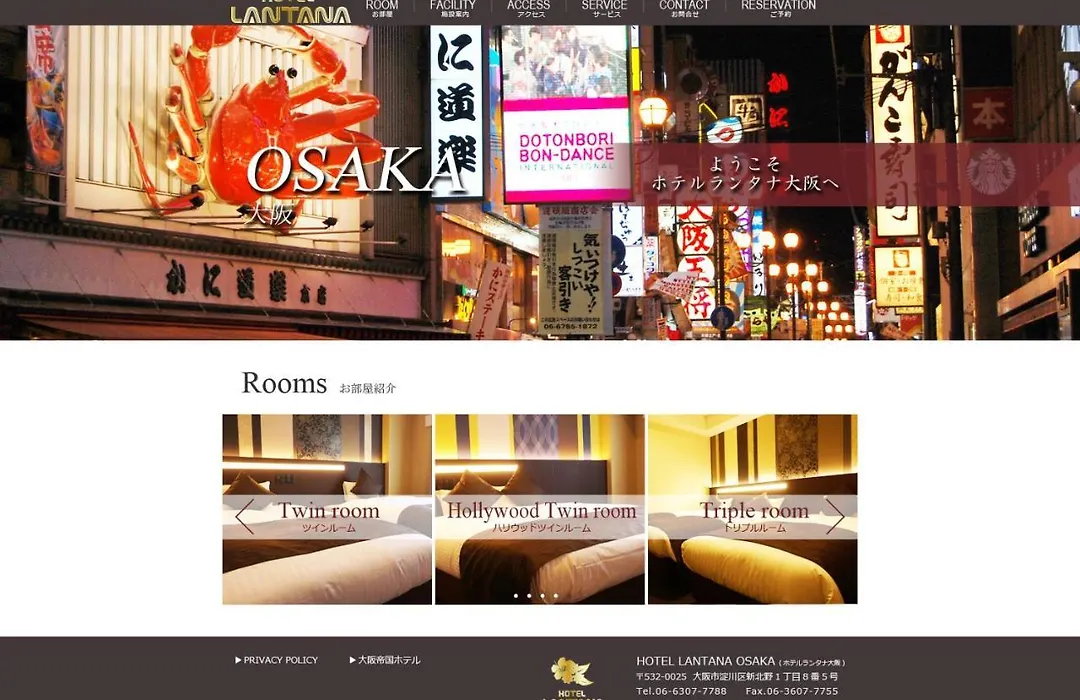1080x700 pixels.
Task: Open the ROOM navigation menu
Action: click(x=381, y=8)
